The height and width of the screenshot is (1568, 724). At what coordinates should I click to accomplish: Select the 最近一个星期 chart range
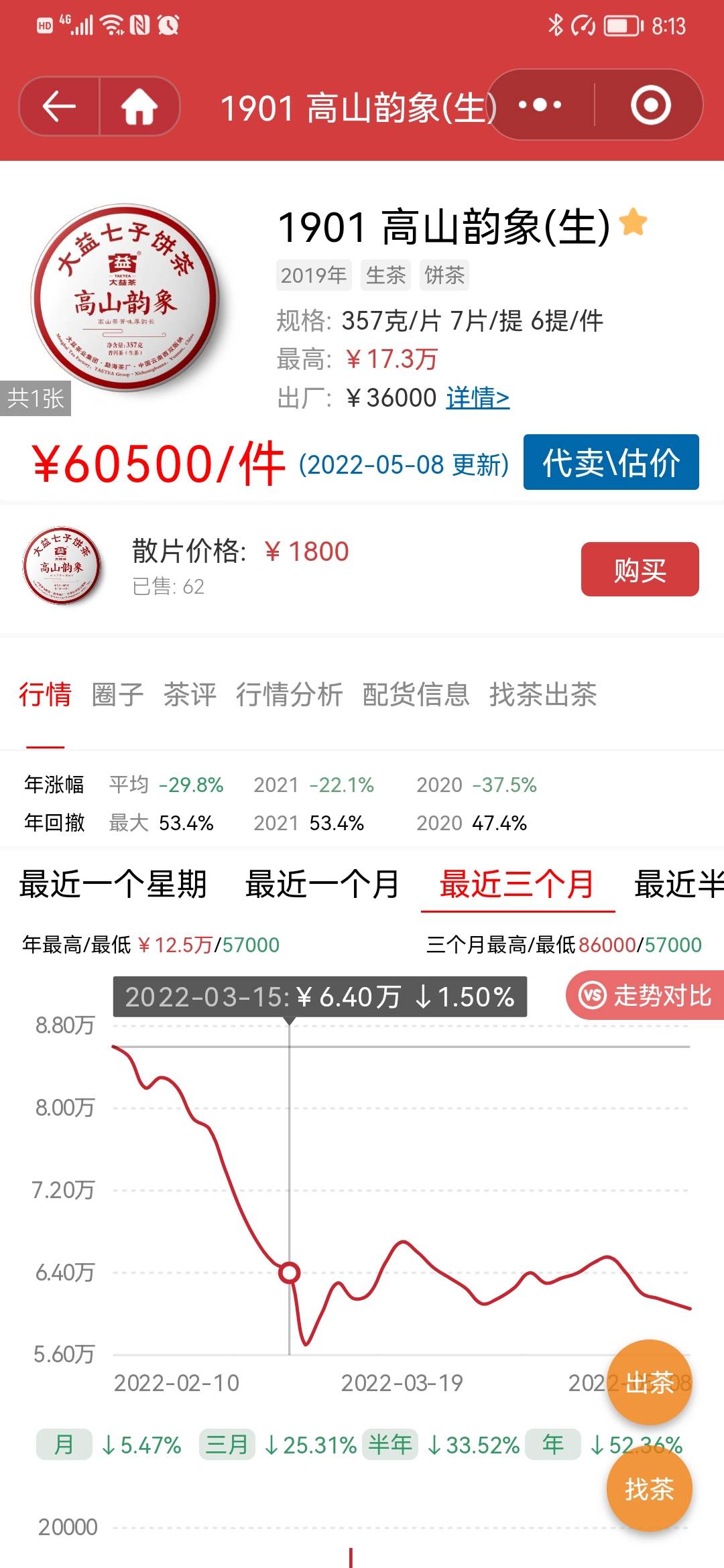click(113, 884)
